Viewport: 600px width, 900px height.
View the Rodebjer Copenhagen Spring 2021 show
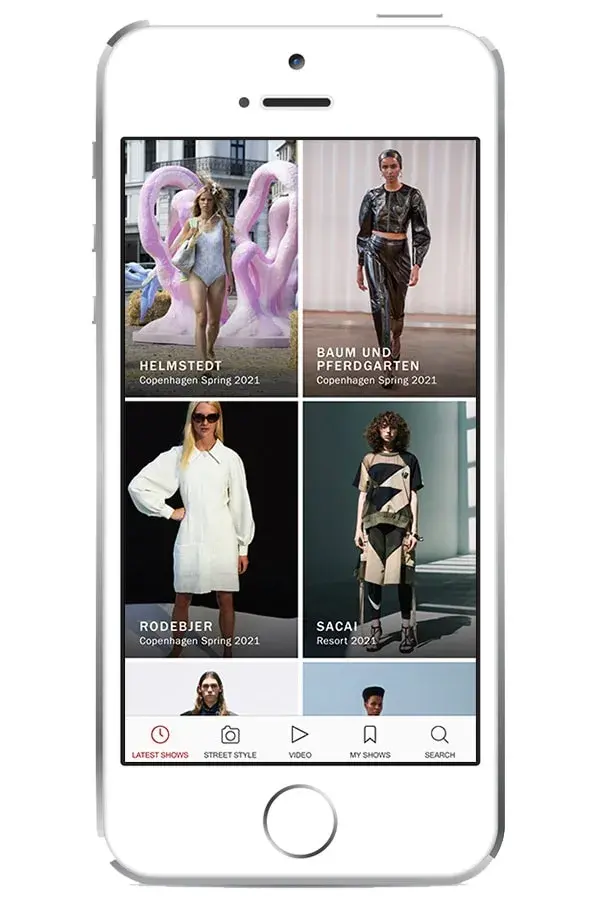pyautogui.click(x=211, y=529)
